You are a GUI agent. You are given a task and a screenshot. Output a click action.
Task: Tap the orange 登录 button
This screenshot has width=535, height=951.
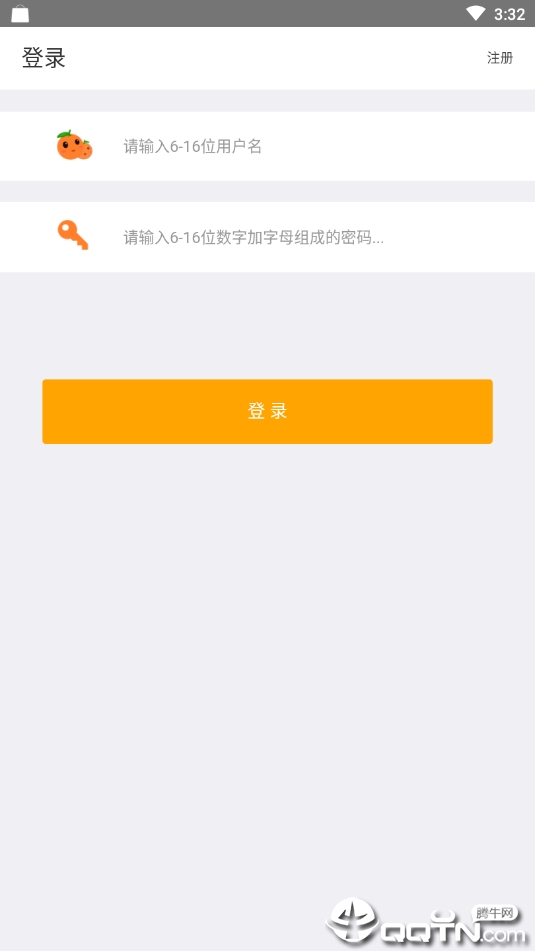pyautogui.click(x=268, y=411)
